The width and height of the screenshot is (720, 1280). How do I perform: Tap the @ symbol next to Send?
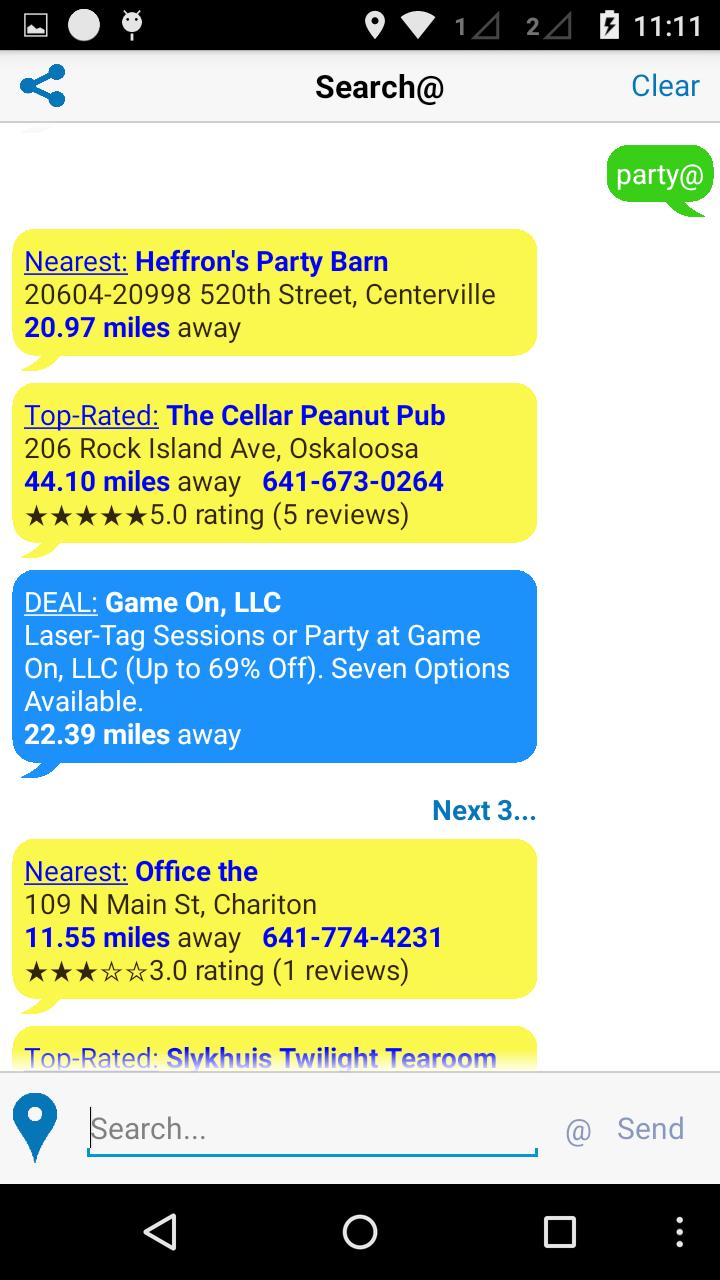pyautogui.click(x=577, y=1130)
